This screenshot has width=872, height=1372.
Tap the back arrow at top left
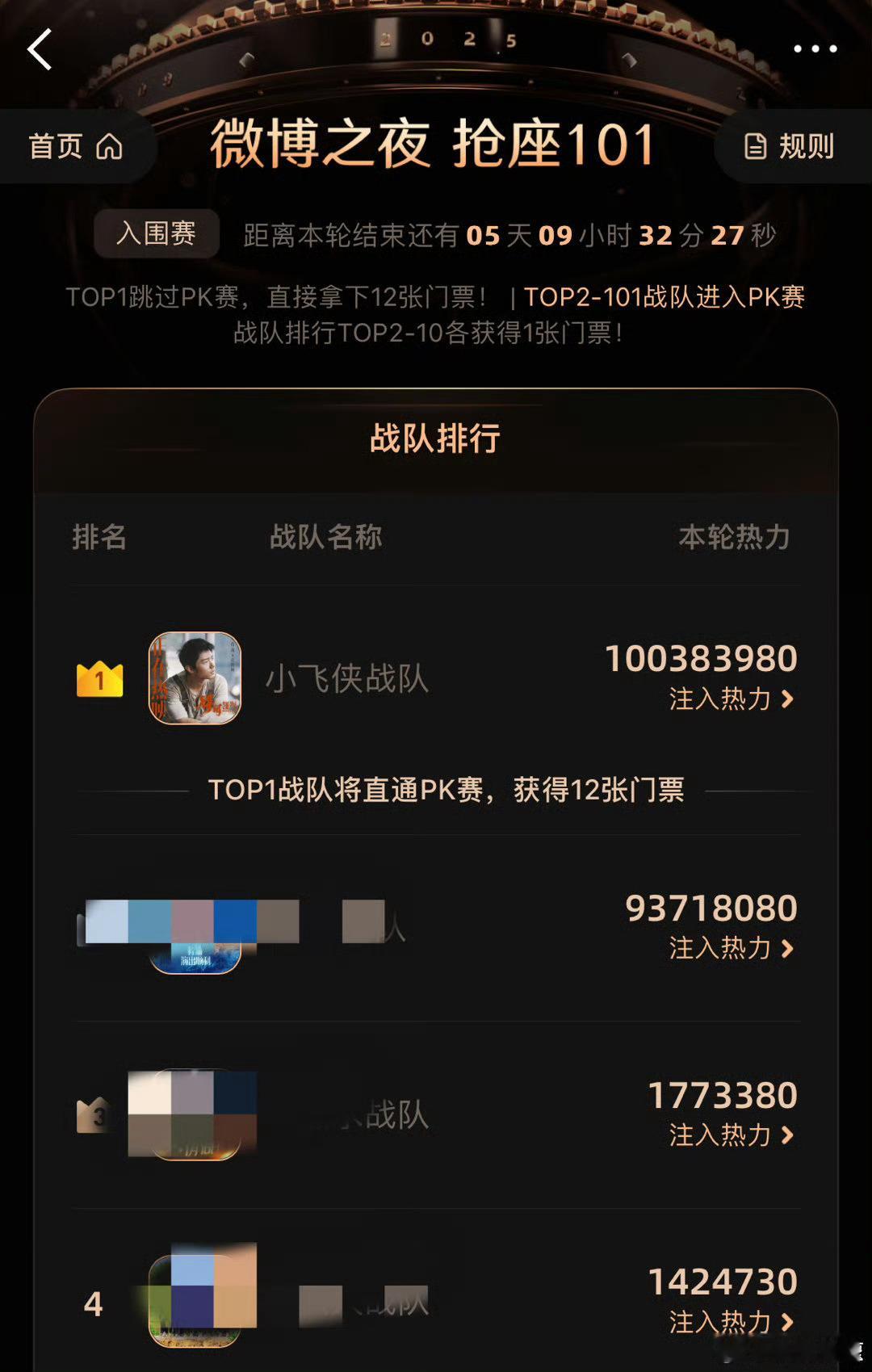pos(40,49)
